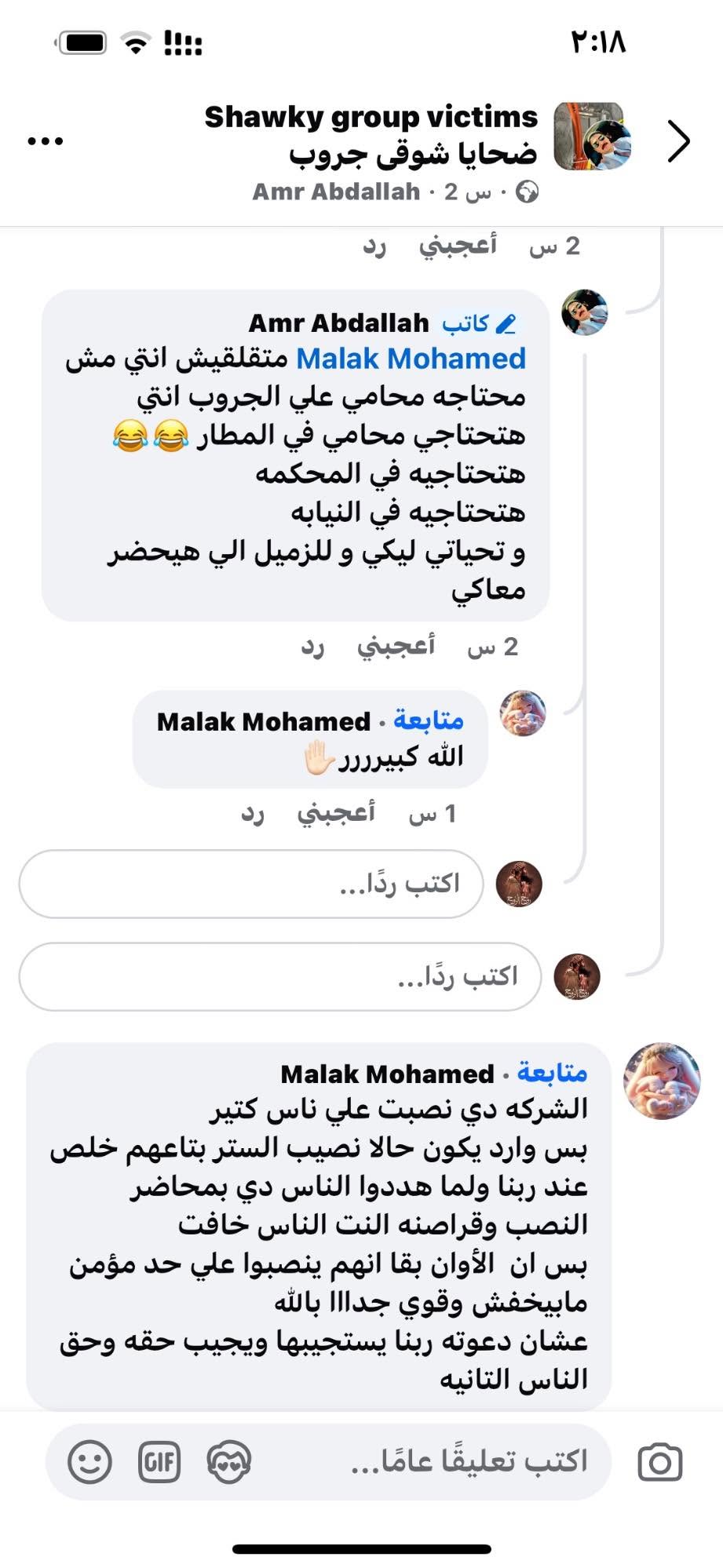Tap the nested اكتب ردًا reply field
The height and width of the screenshot is (1568, 723).
coord(250,884)
